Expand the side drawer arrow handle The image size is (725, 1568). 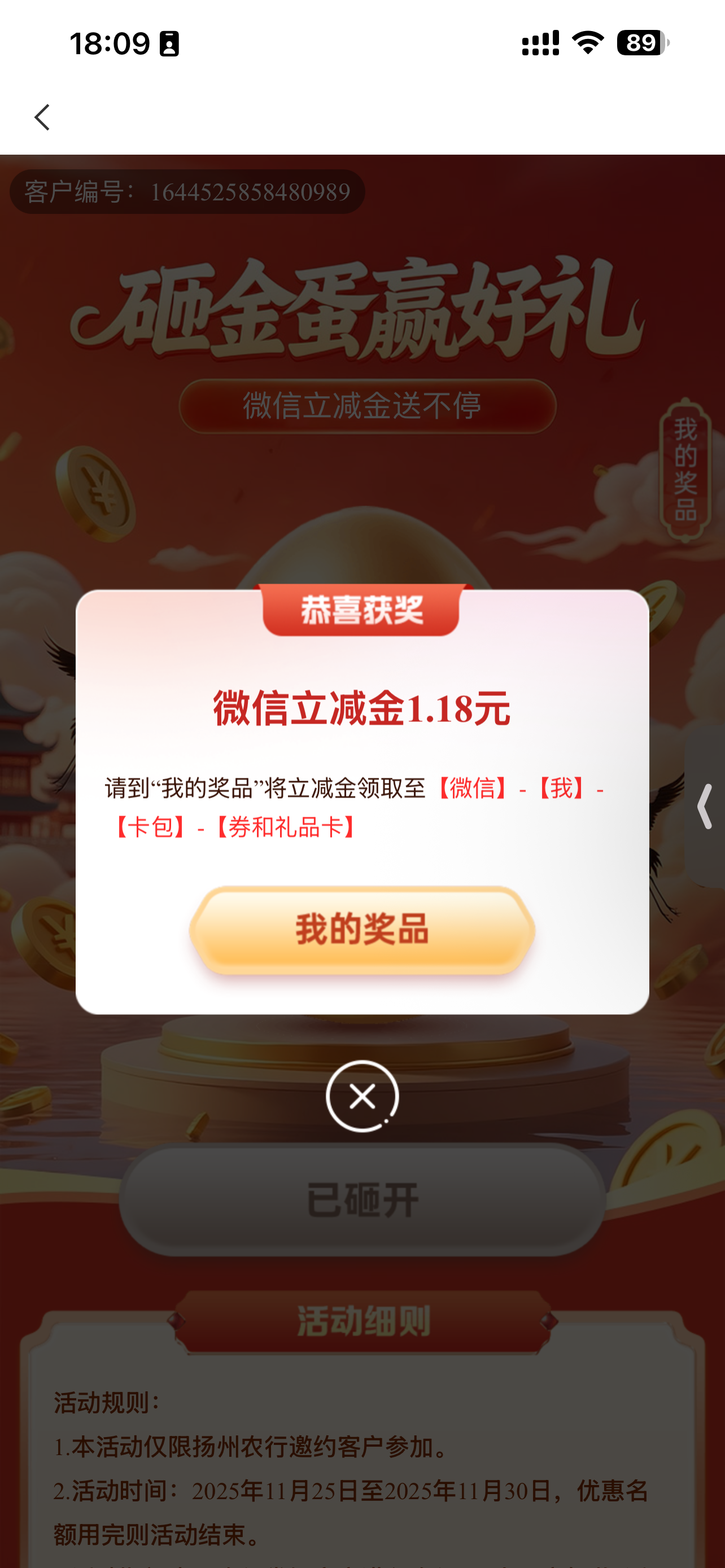tap(704, 806)
